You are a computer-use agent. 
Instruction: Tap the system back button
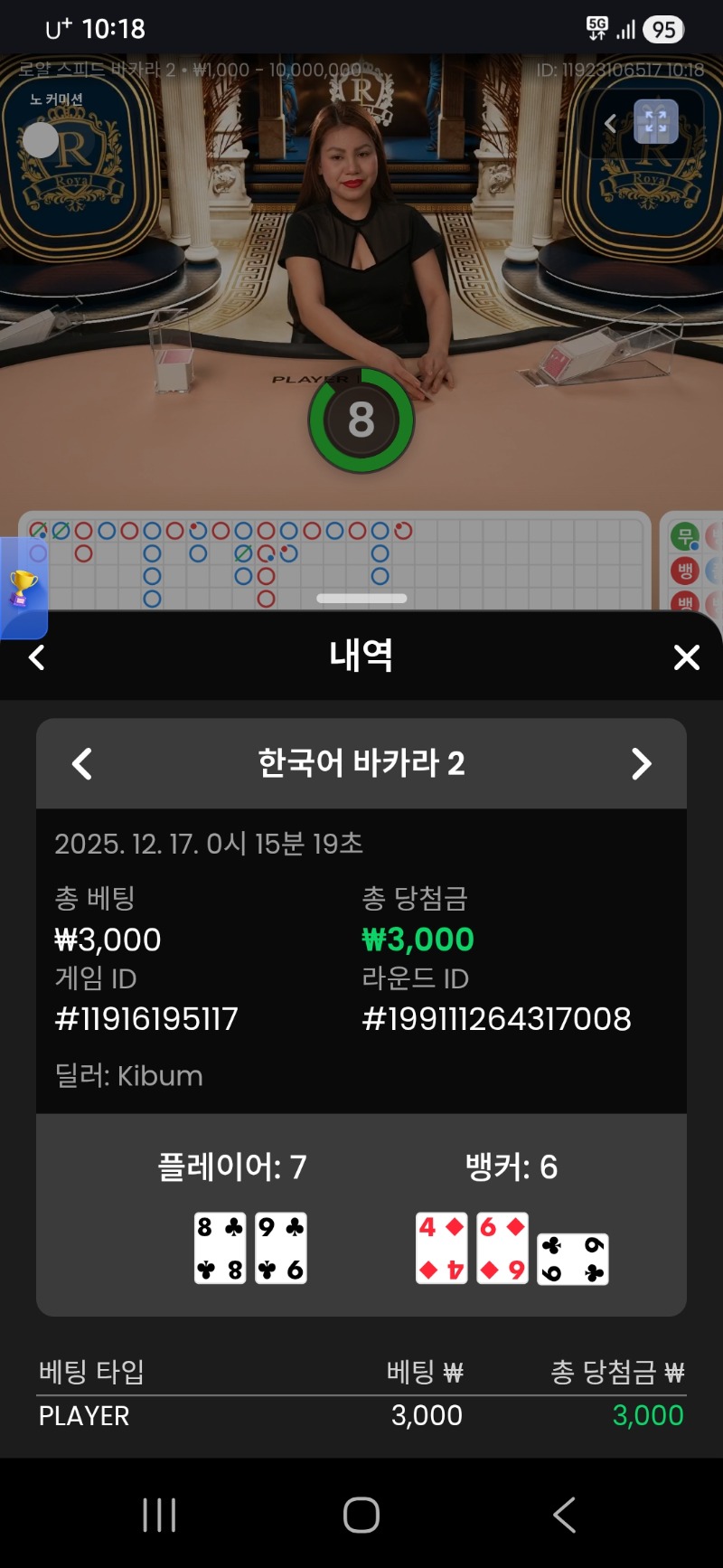(565, 1515)
